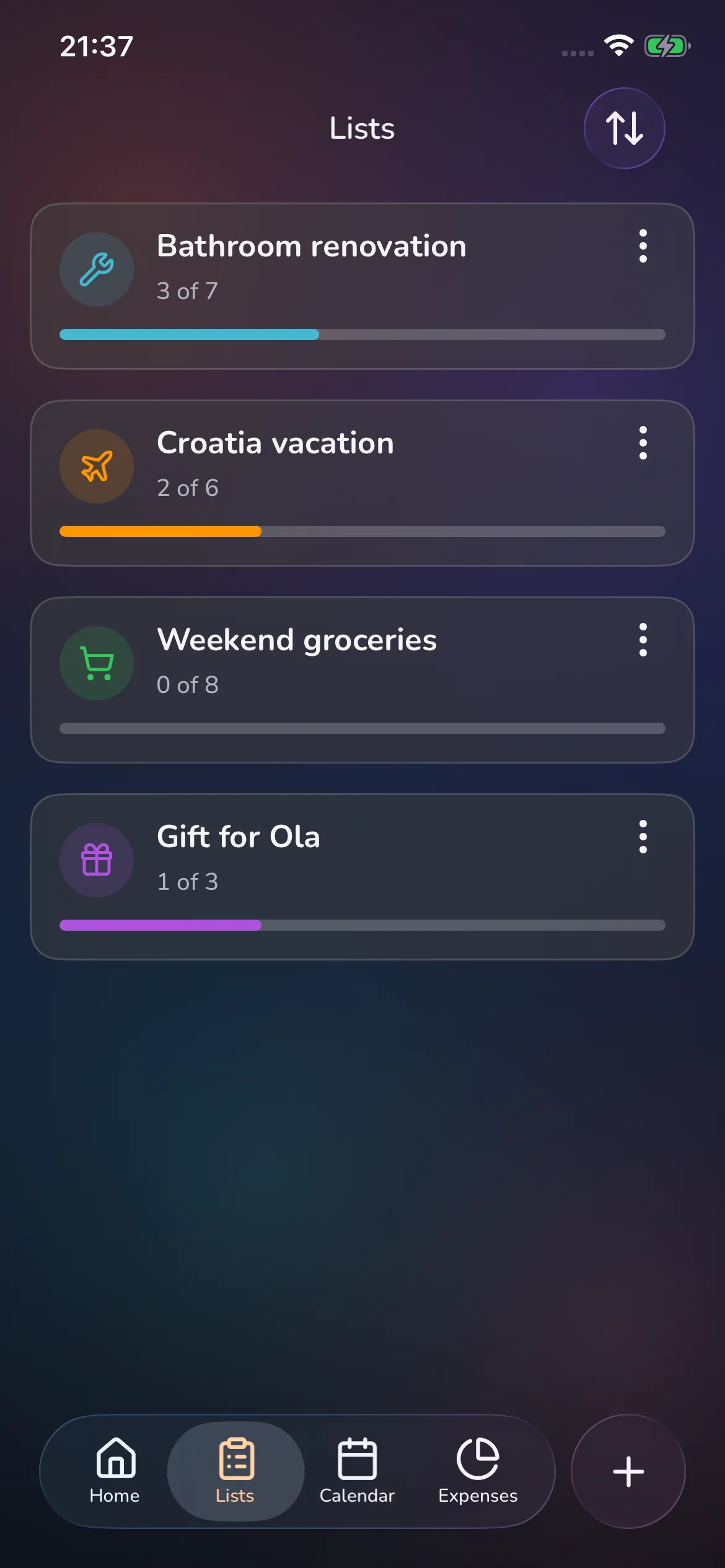Viewport: 725px width, 1568px height.
Task: Tap the progress bar under Bathroom renovation
Action: (361, 334)
